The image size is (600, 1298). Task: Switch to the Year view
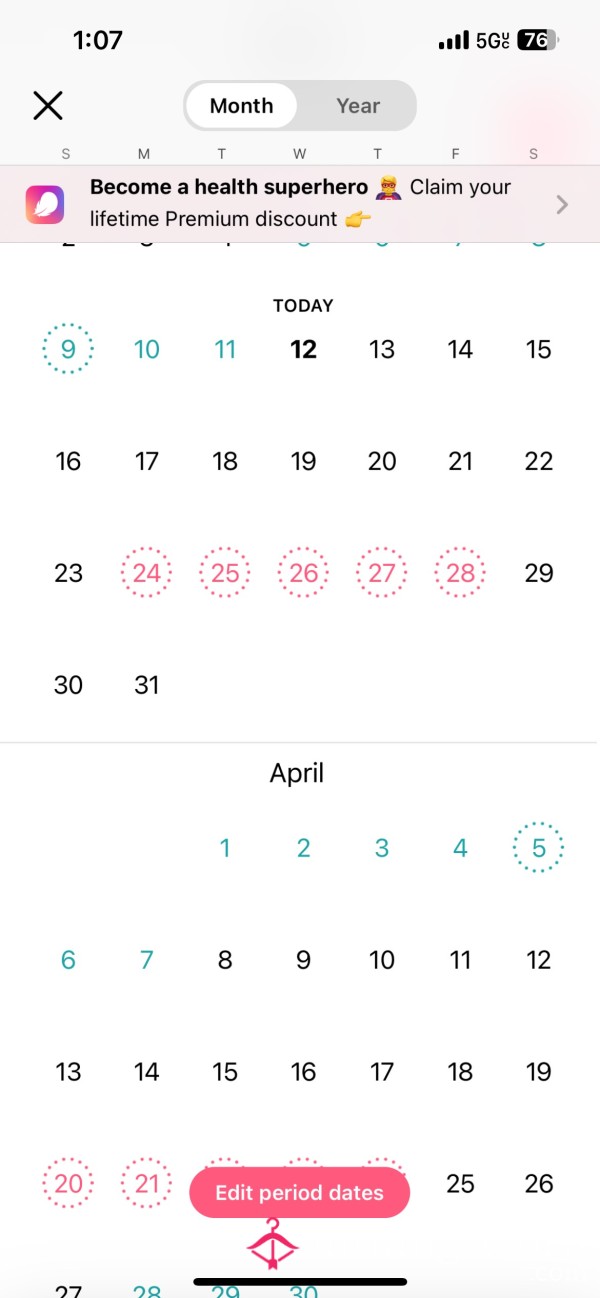358,106
